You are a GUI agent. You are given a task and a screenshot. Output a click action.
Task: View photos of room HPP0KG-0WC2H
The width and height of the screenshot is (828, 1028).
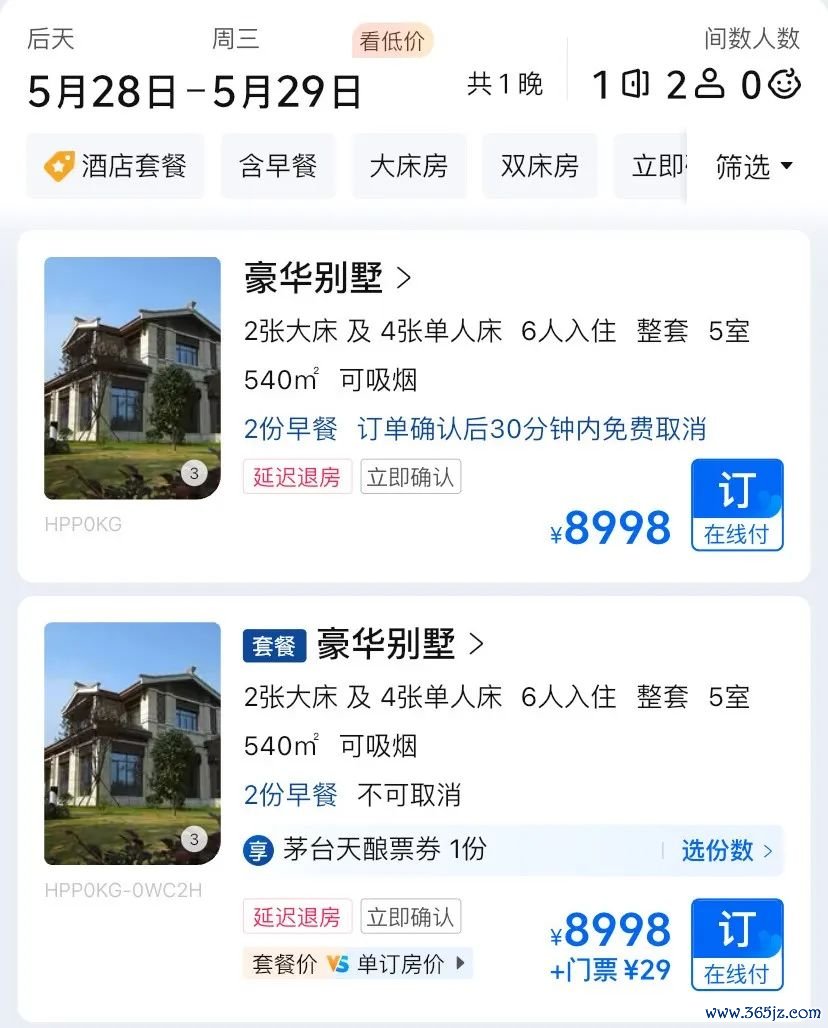point(132,743)
